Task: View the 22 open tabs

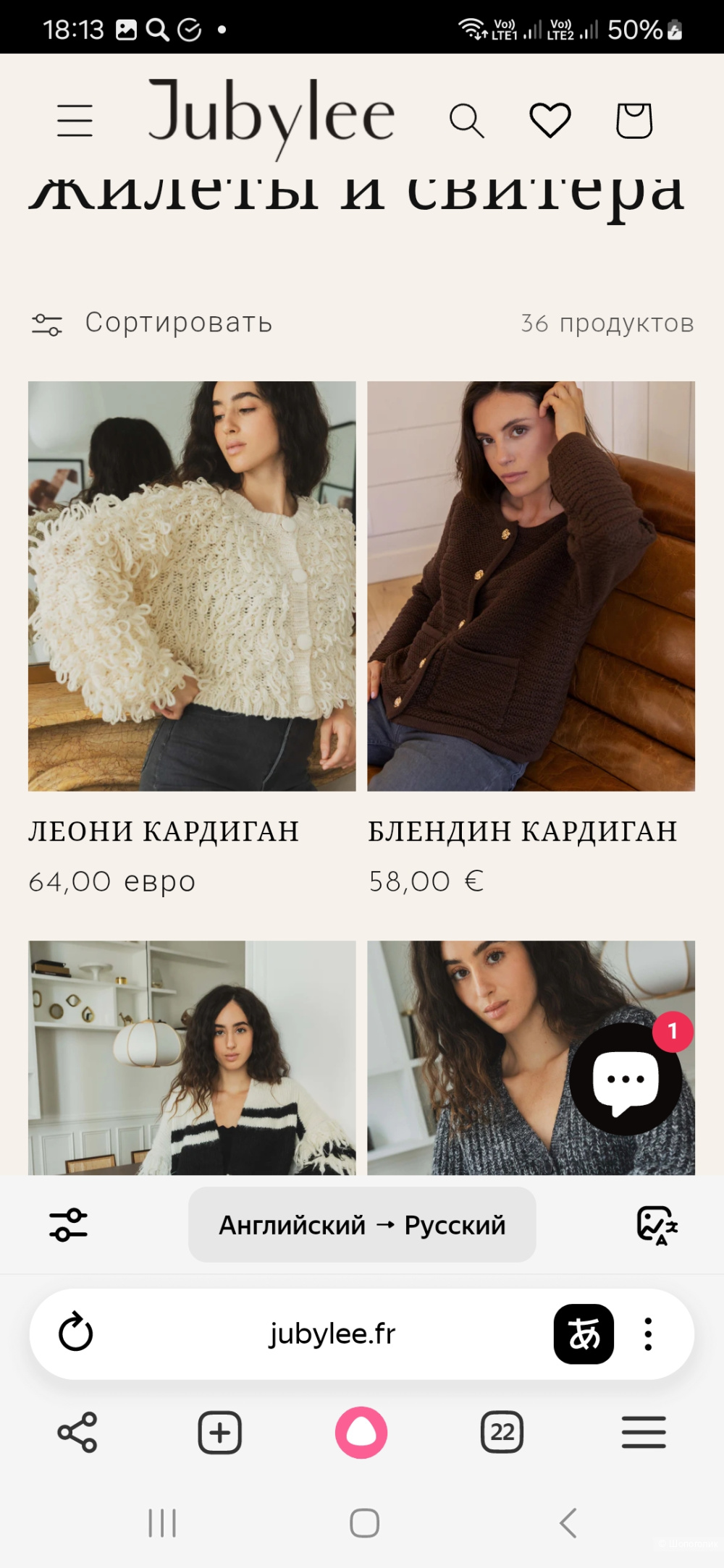Action: 502,1432
